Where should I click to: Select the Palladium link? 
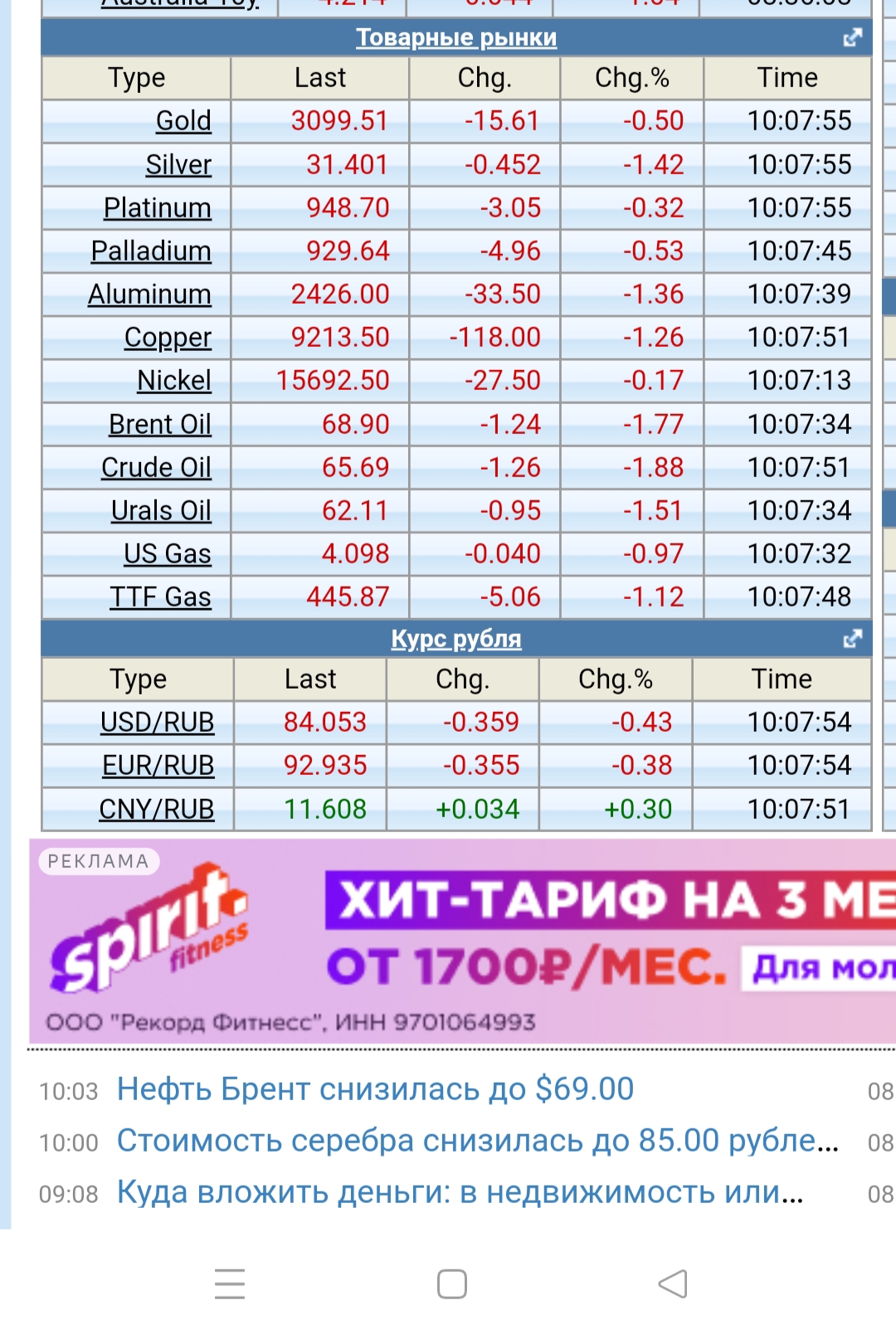[x=151, y=251]
